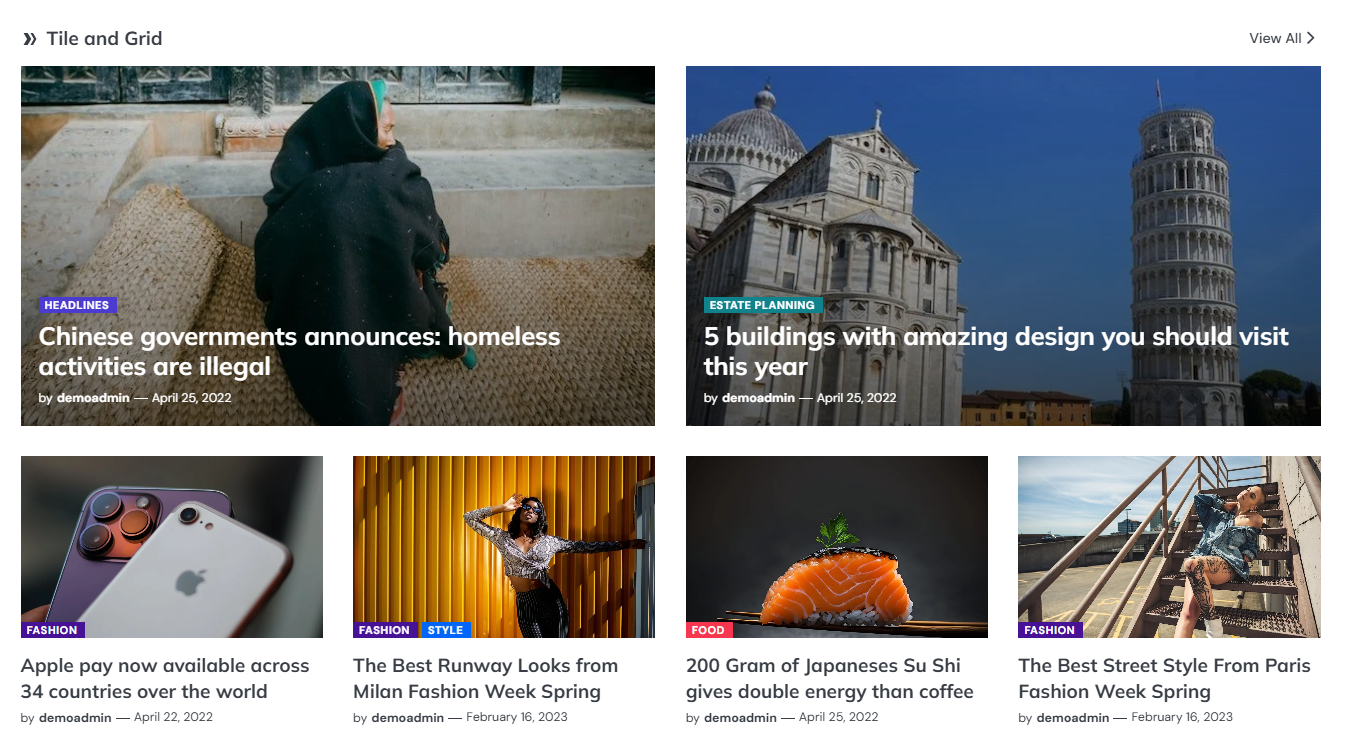Screen dimensions: 1345x753
Task: Open the salmon sushi article photo
Action: 836,540
